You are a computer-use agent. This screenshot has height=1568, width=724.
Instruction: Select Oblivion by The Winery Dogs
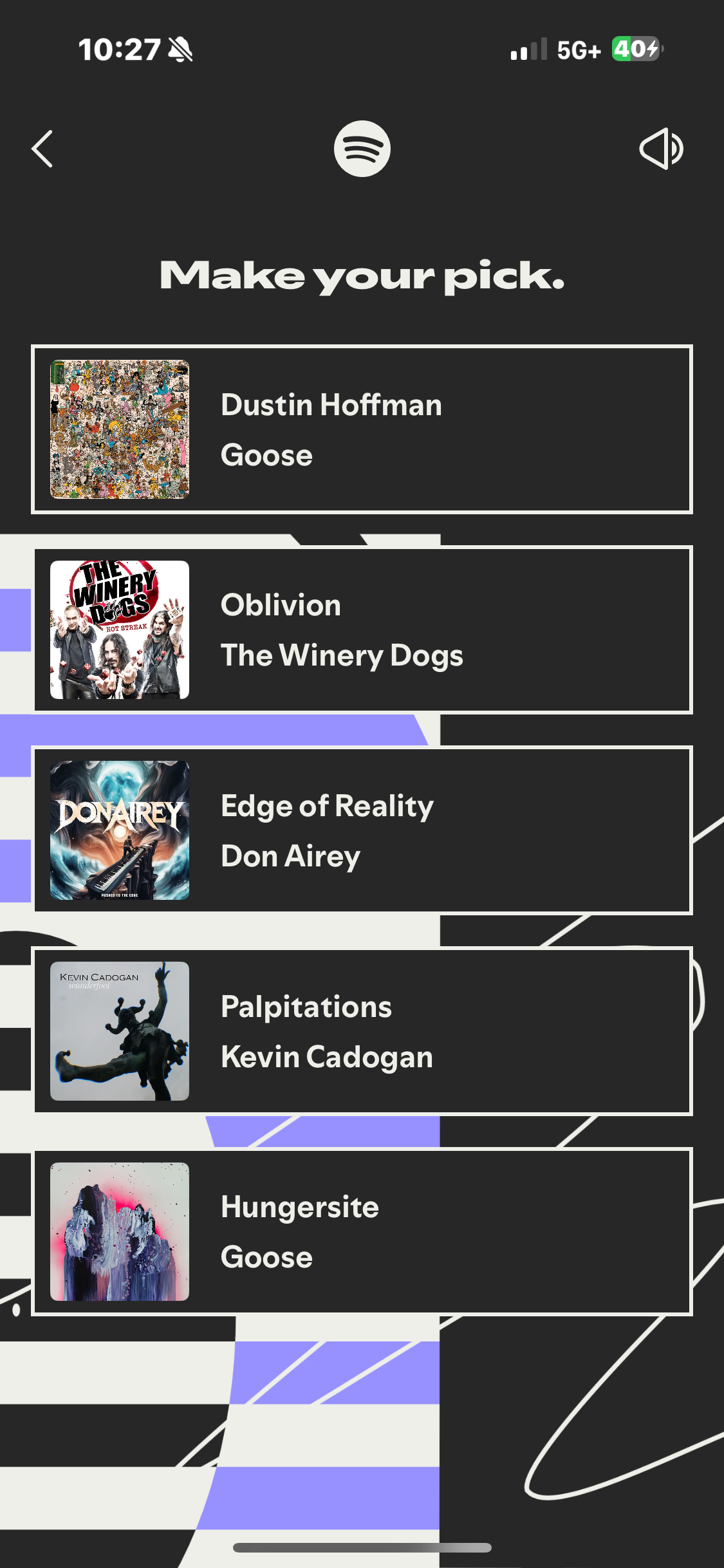pos(362,630)
